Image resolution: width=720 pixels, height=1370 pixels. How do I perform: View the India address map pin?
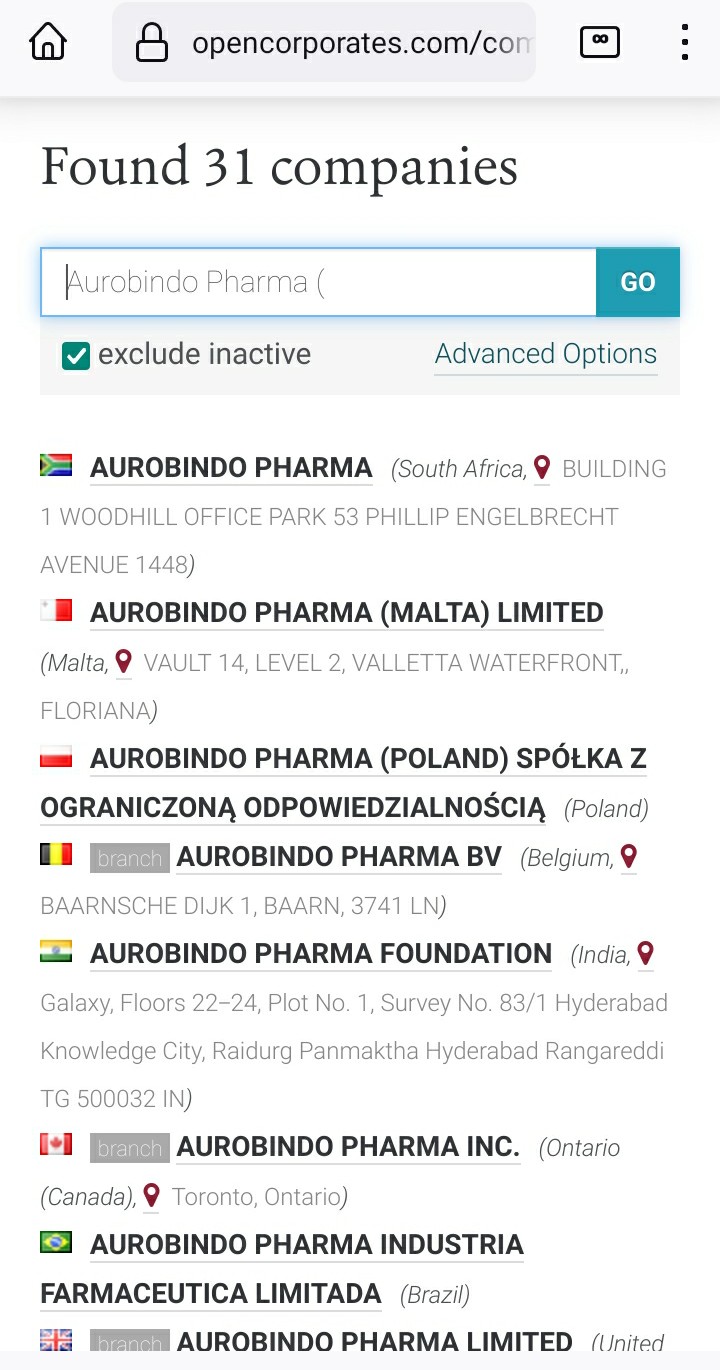pyautogui.click(x=645, y=954)
